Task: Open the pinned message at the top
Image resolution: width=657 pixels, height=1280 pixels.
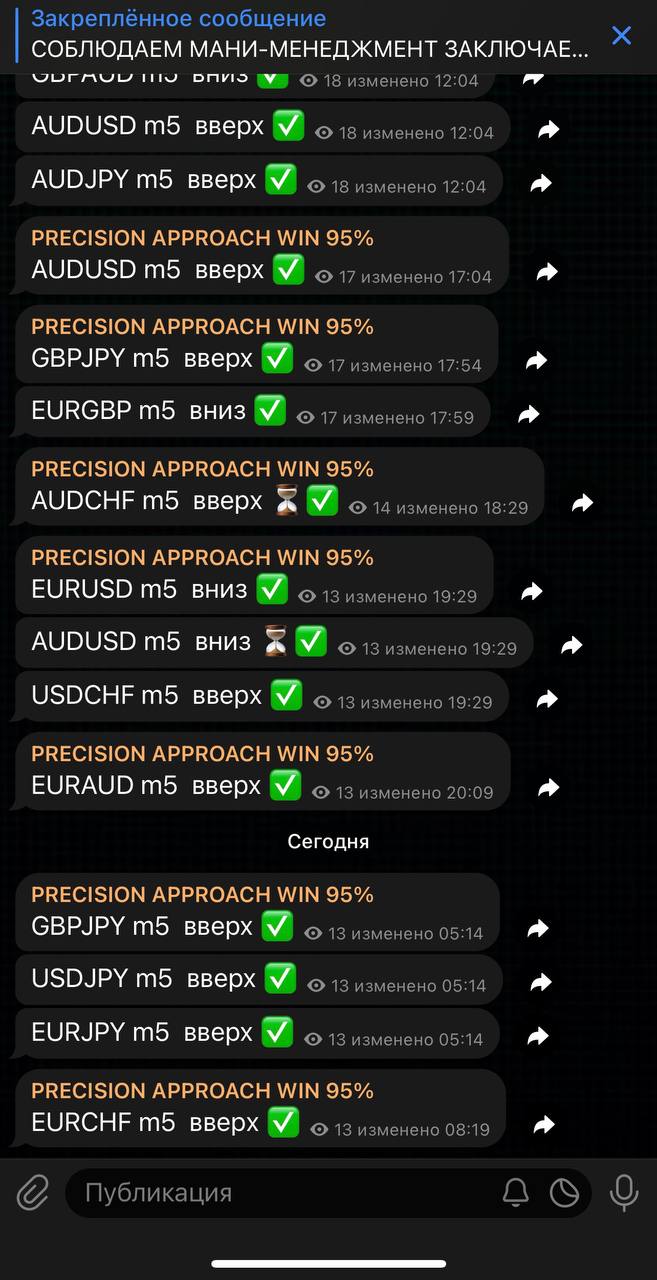Action: tap(300, 34)
